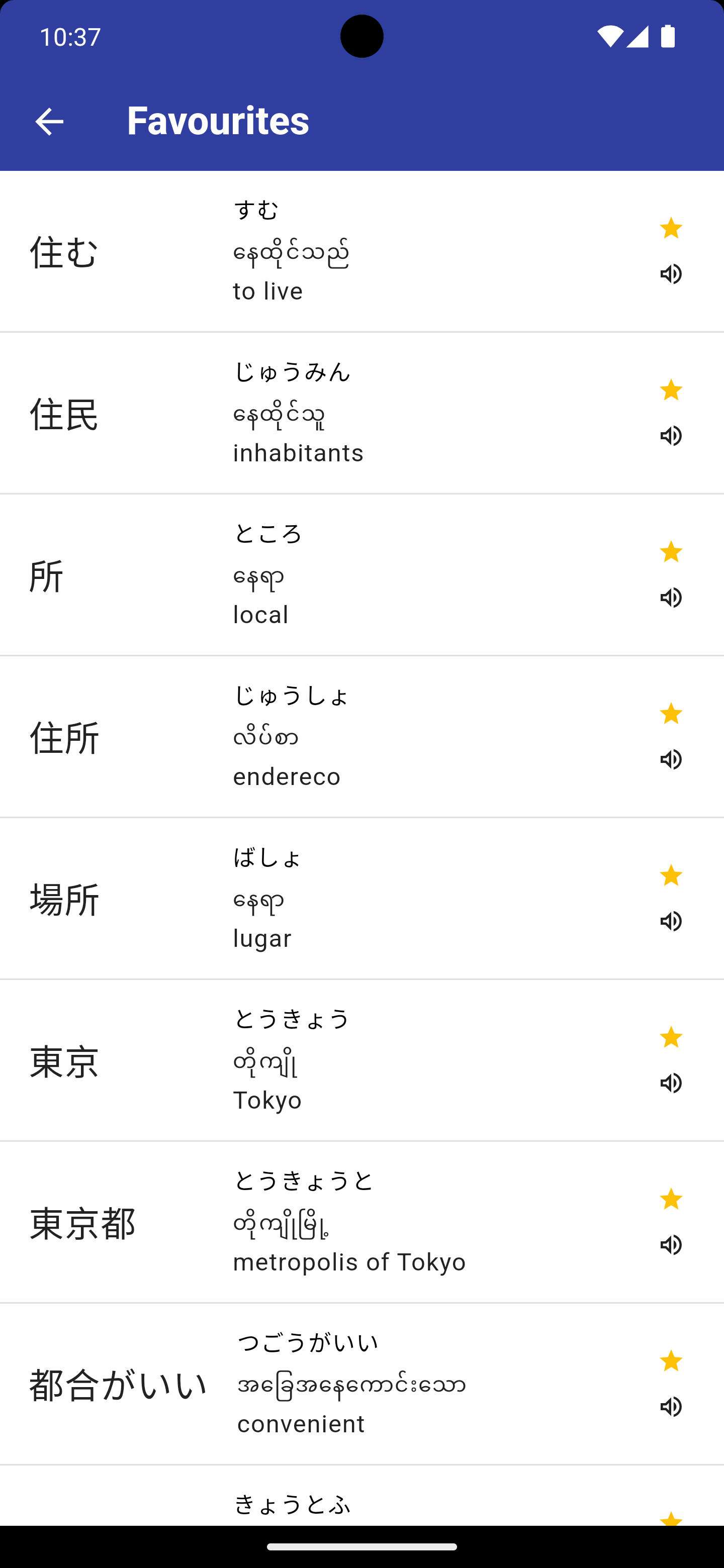724x1568 pixels.
Task: Play pronunciation audio for 所
Action: [672, 598]
